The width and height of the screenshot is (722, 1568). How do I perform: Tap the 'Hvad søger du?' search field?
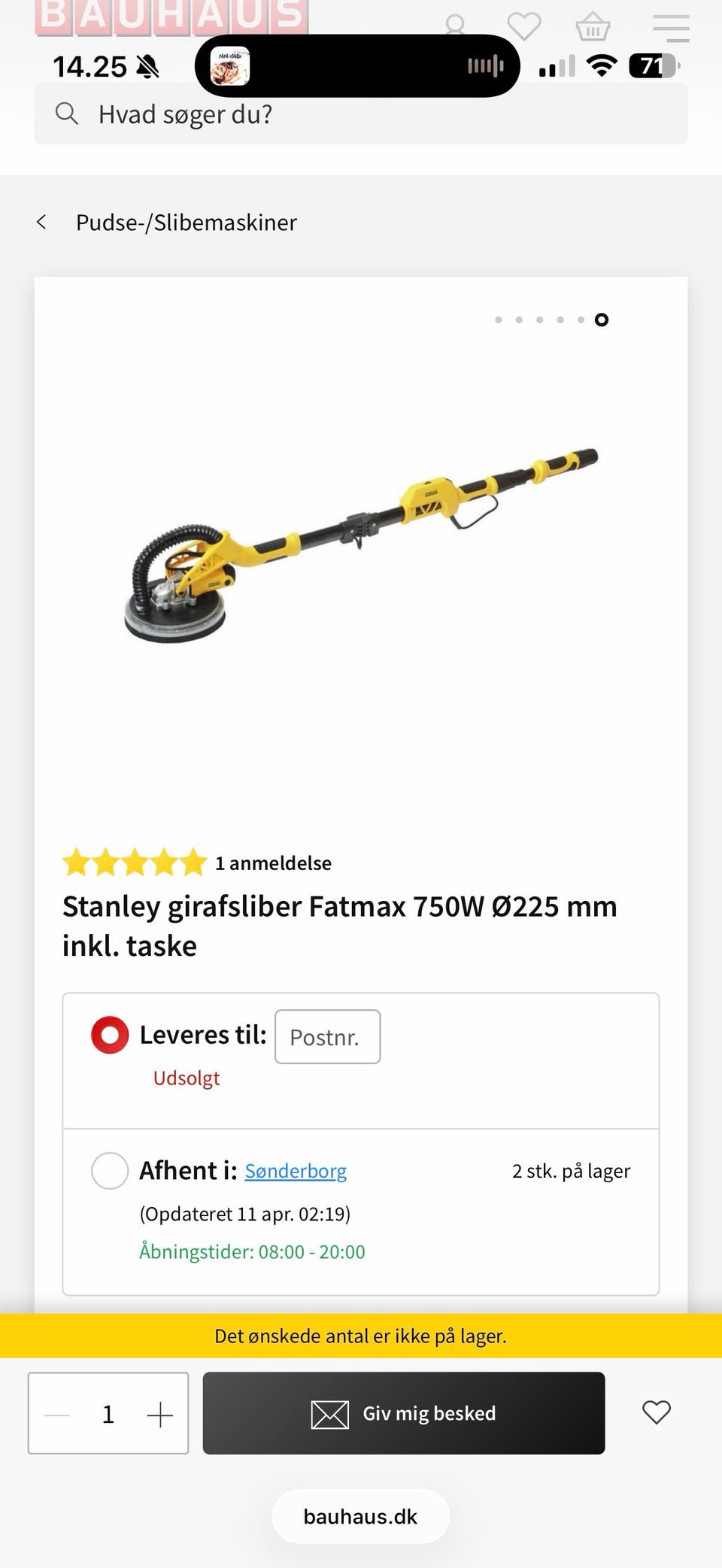pos(361,114)
